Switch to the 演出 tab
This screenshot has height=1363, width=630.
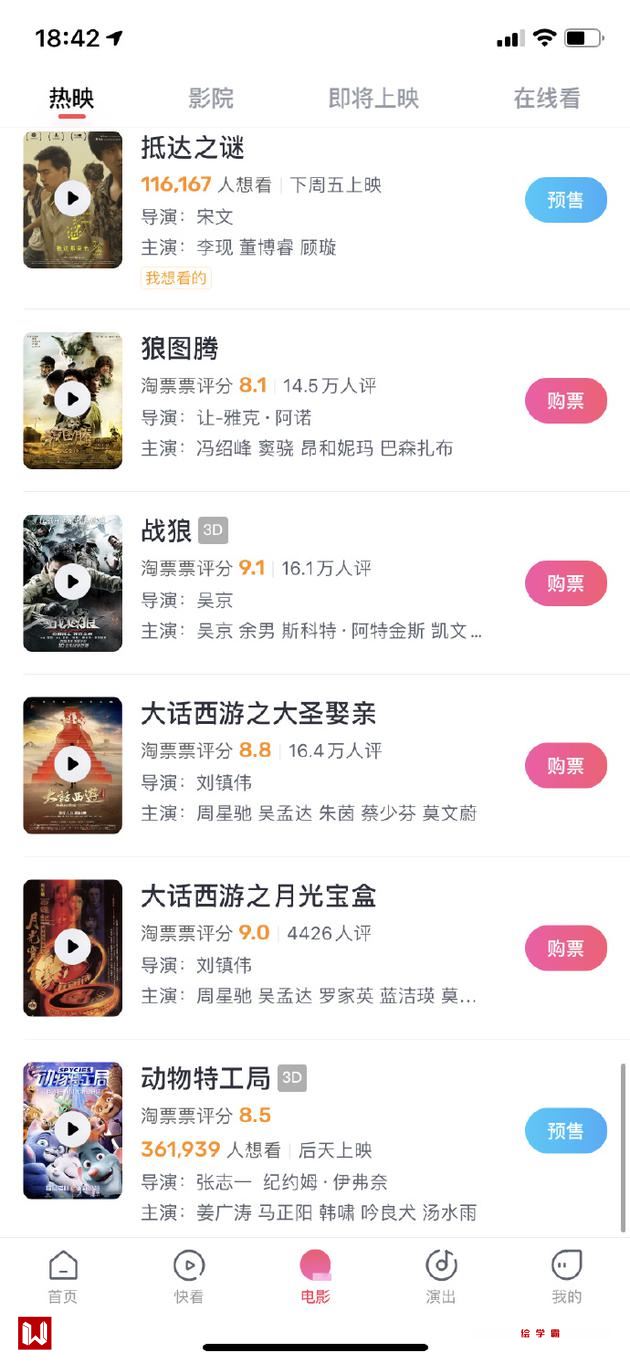click(441, 1277)
